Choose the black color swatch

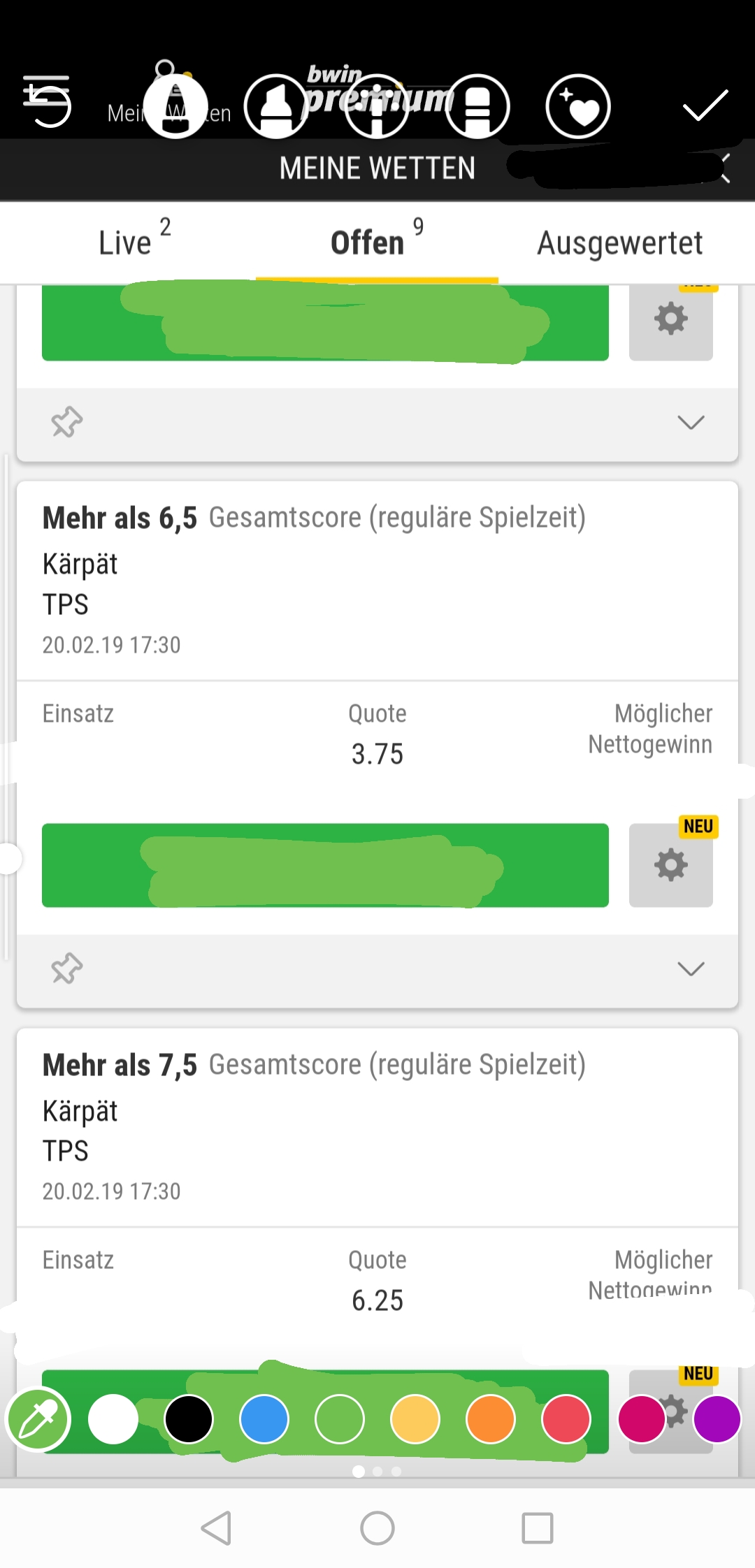[189, 1419]
